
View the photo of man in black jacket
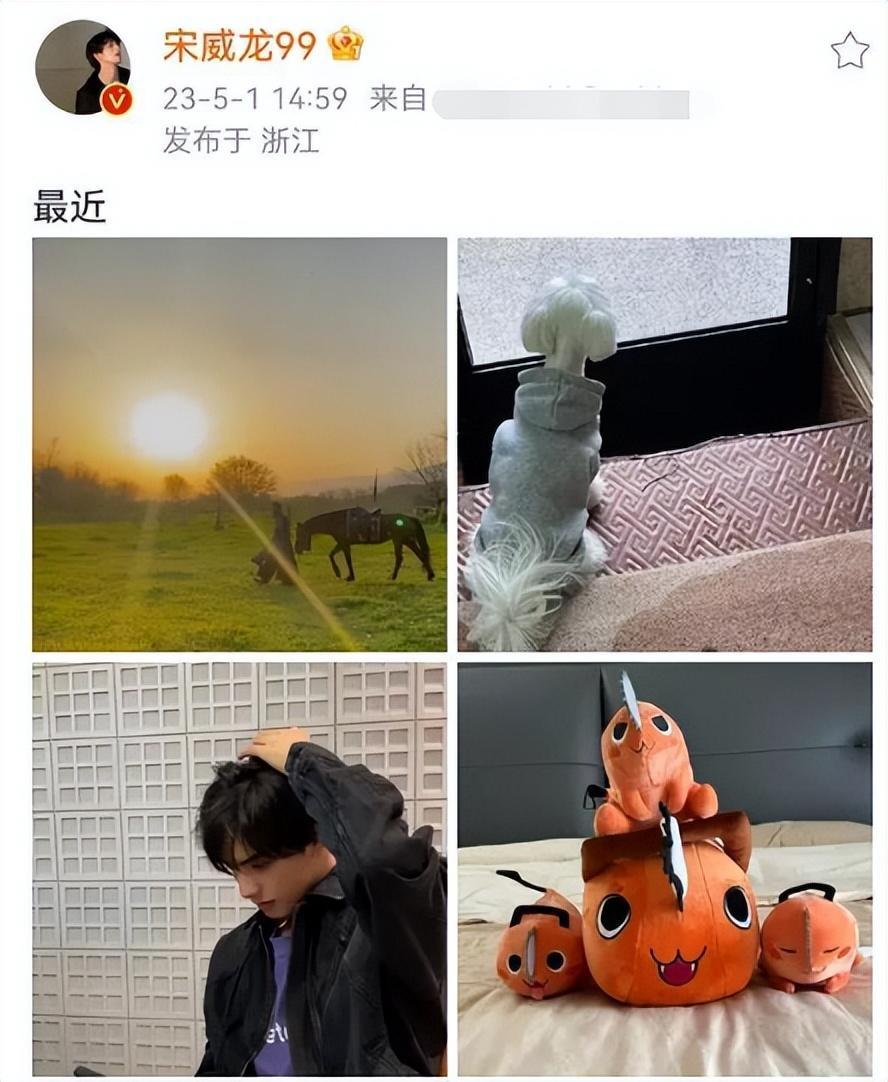click(x=240, y=868)
